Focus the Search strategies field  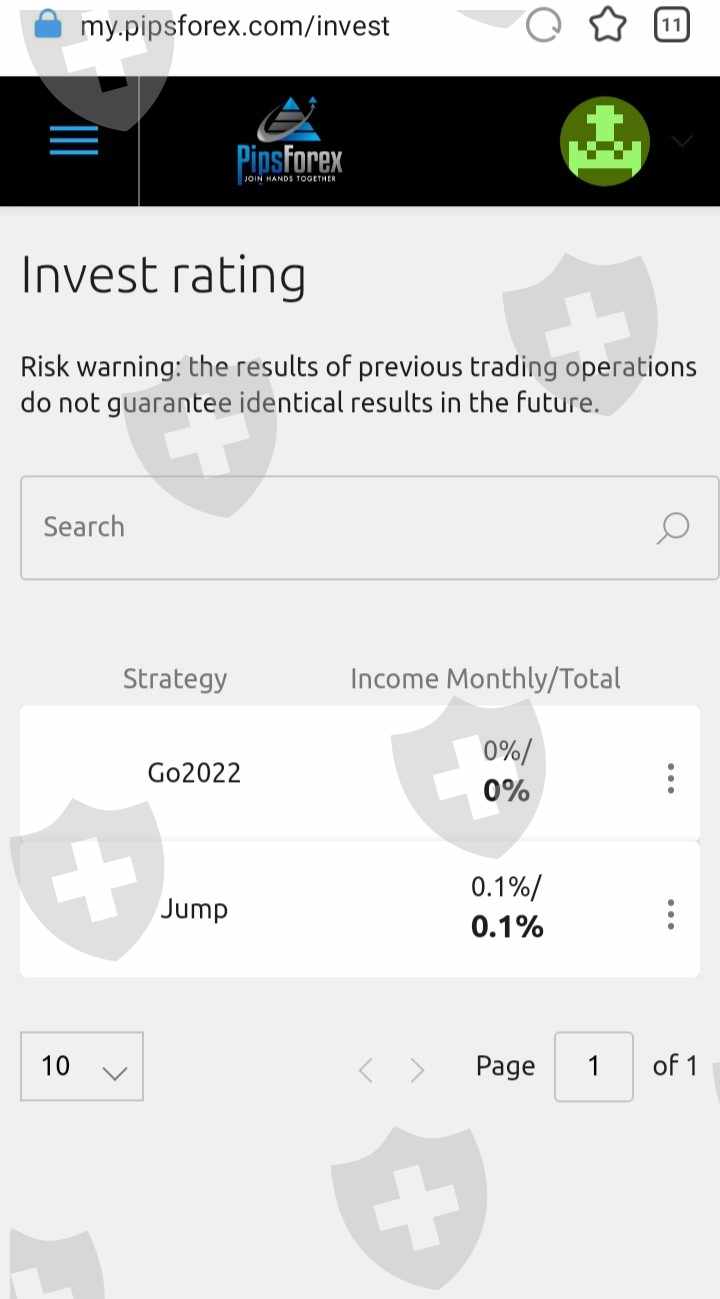(x=369, y=527)
